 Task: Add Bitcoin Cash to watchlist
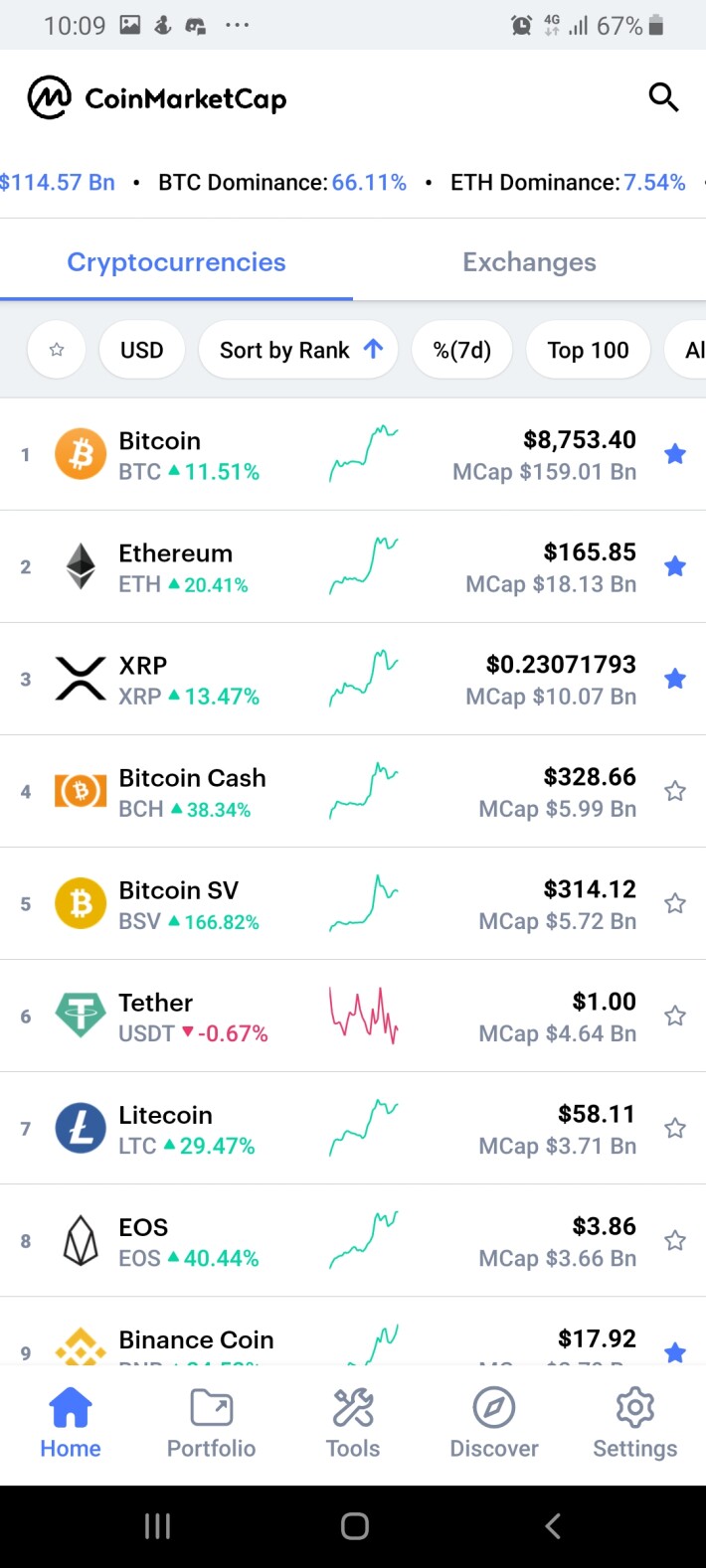(x=675, y=791)
